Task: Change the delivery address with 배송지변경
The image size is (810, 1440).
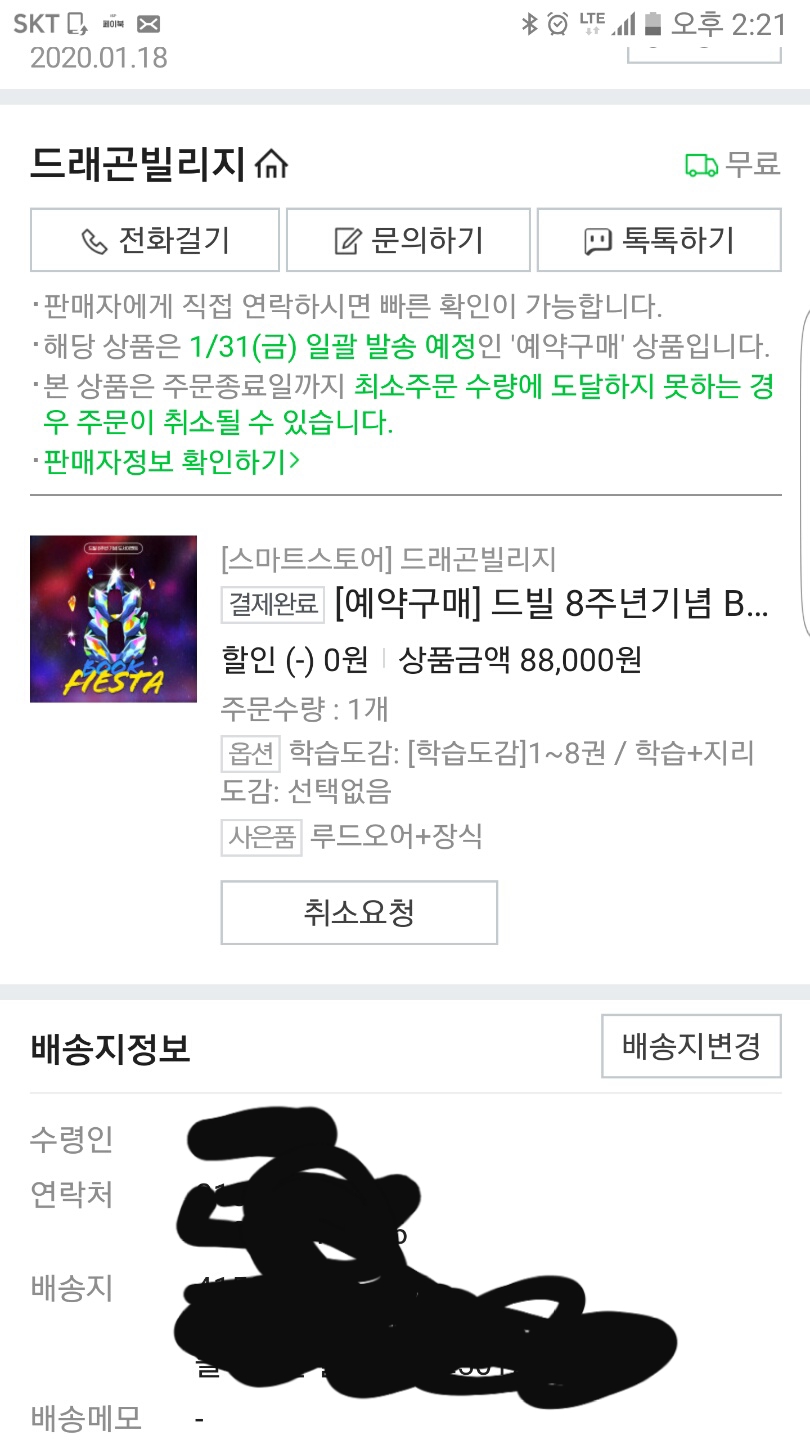Action: [x=691, y=1046]
